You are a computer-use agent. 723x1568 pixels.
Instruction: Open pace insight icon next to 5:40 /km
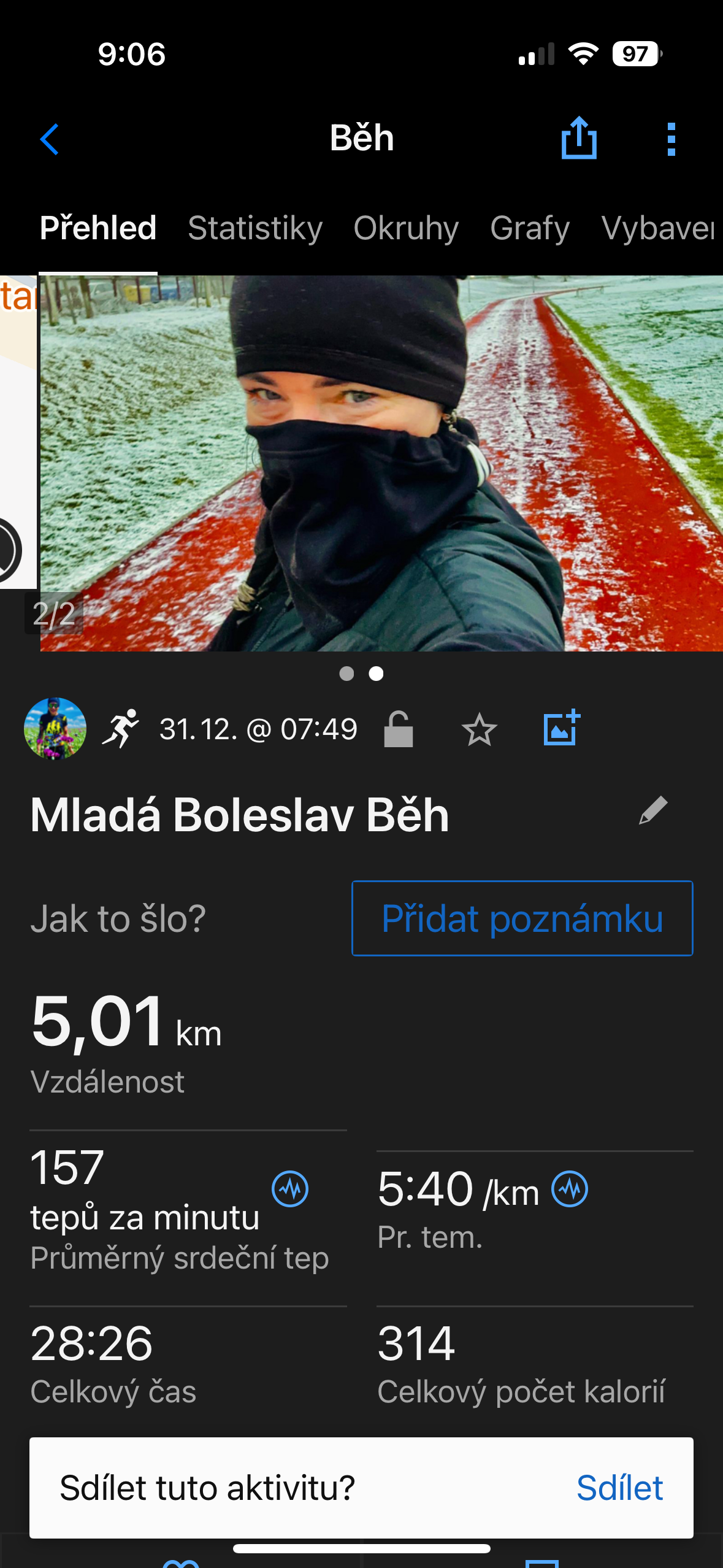click(570, 1189)
